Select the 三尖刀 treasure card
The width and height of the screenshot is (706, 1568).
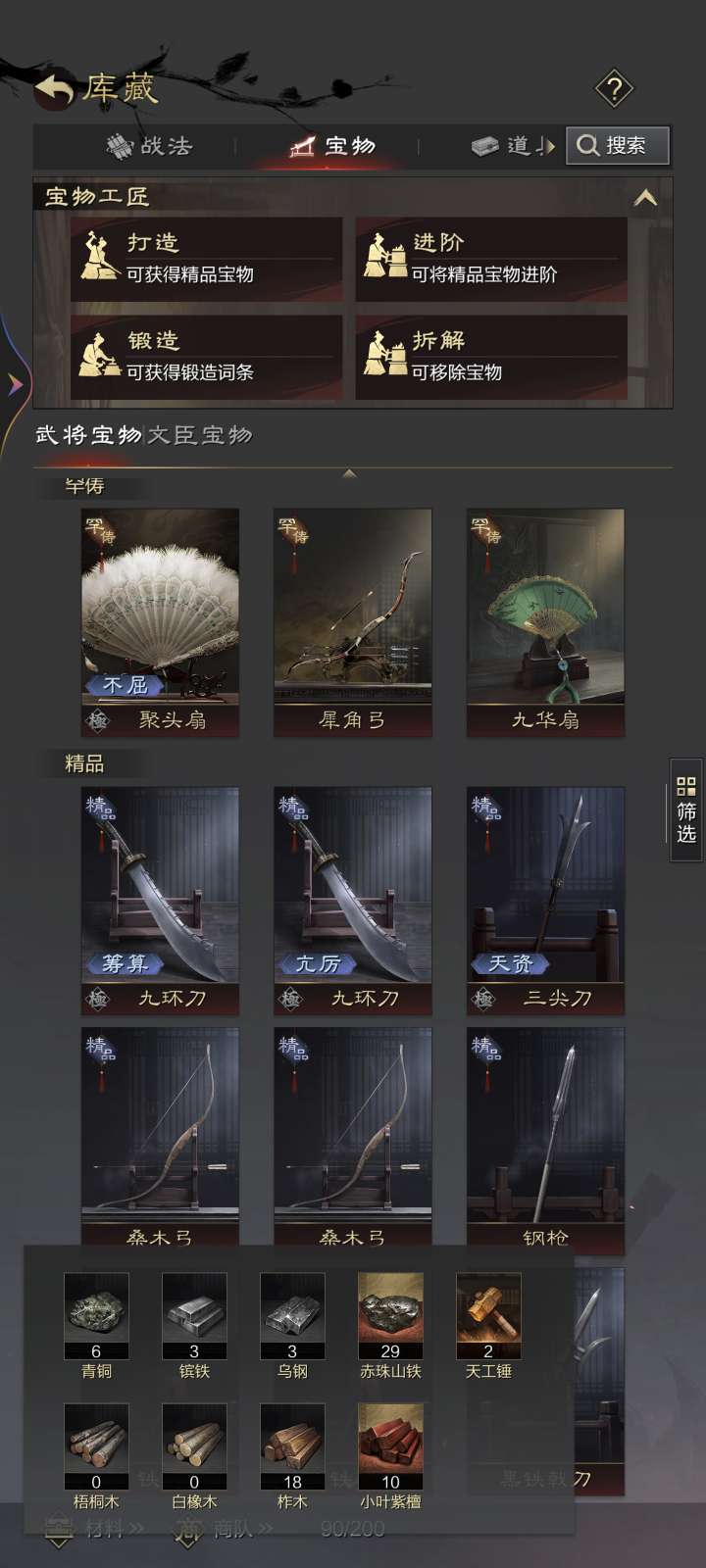click(x=545, y=901)
